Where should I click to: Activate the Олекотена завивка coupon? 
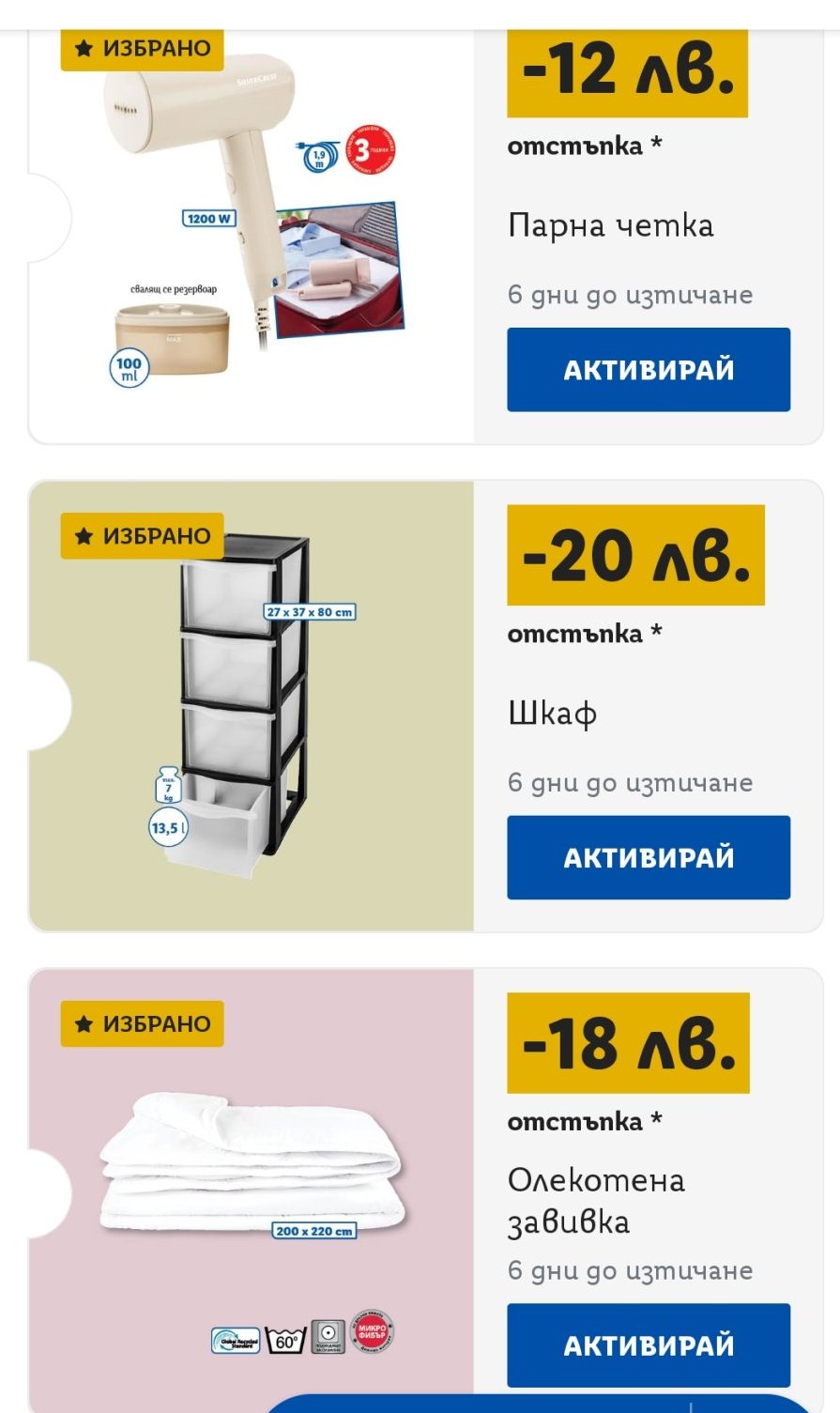tap(649, 1344)
